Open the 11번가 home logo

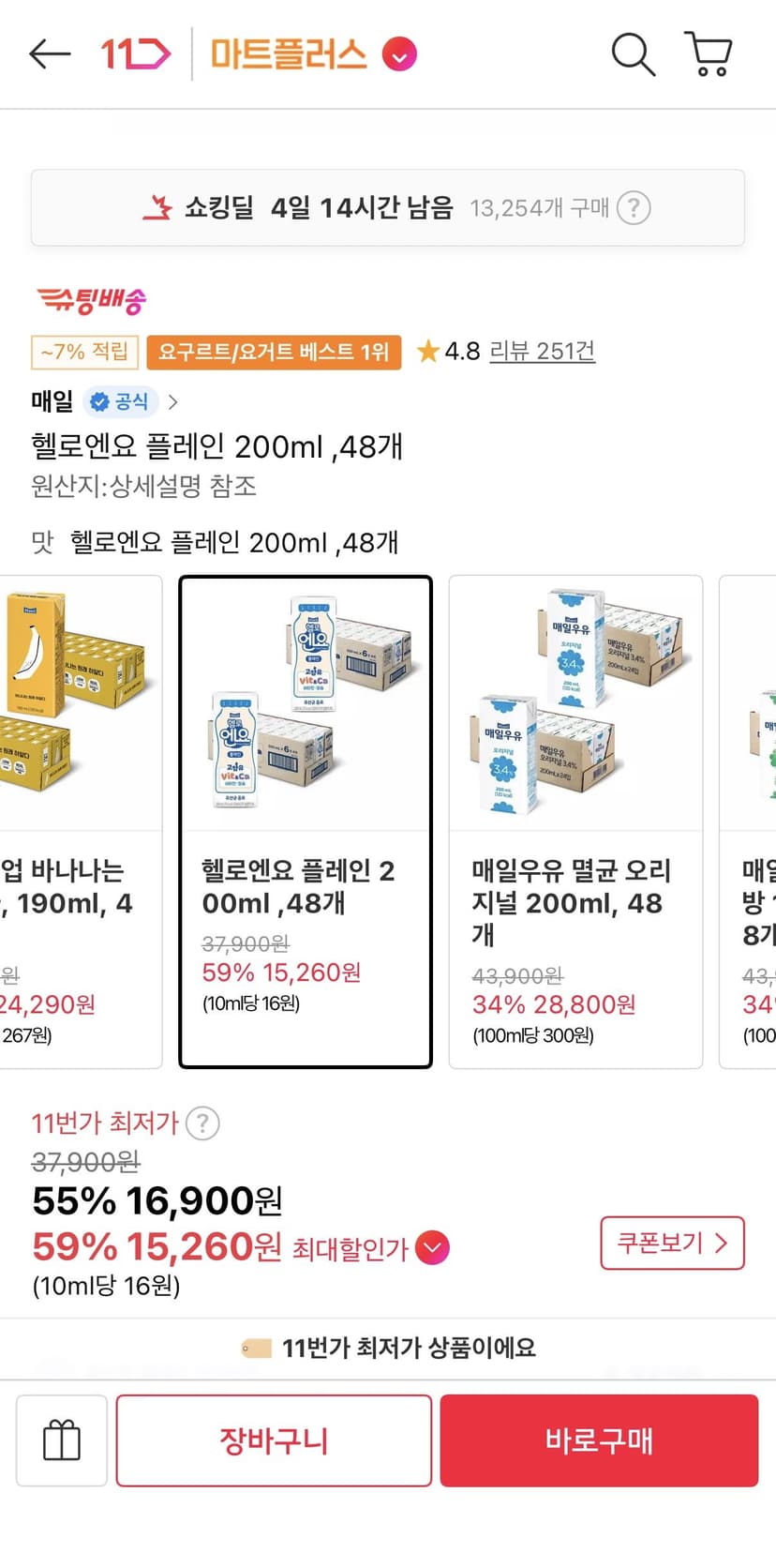pos(136,54)
